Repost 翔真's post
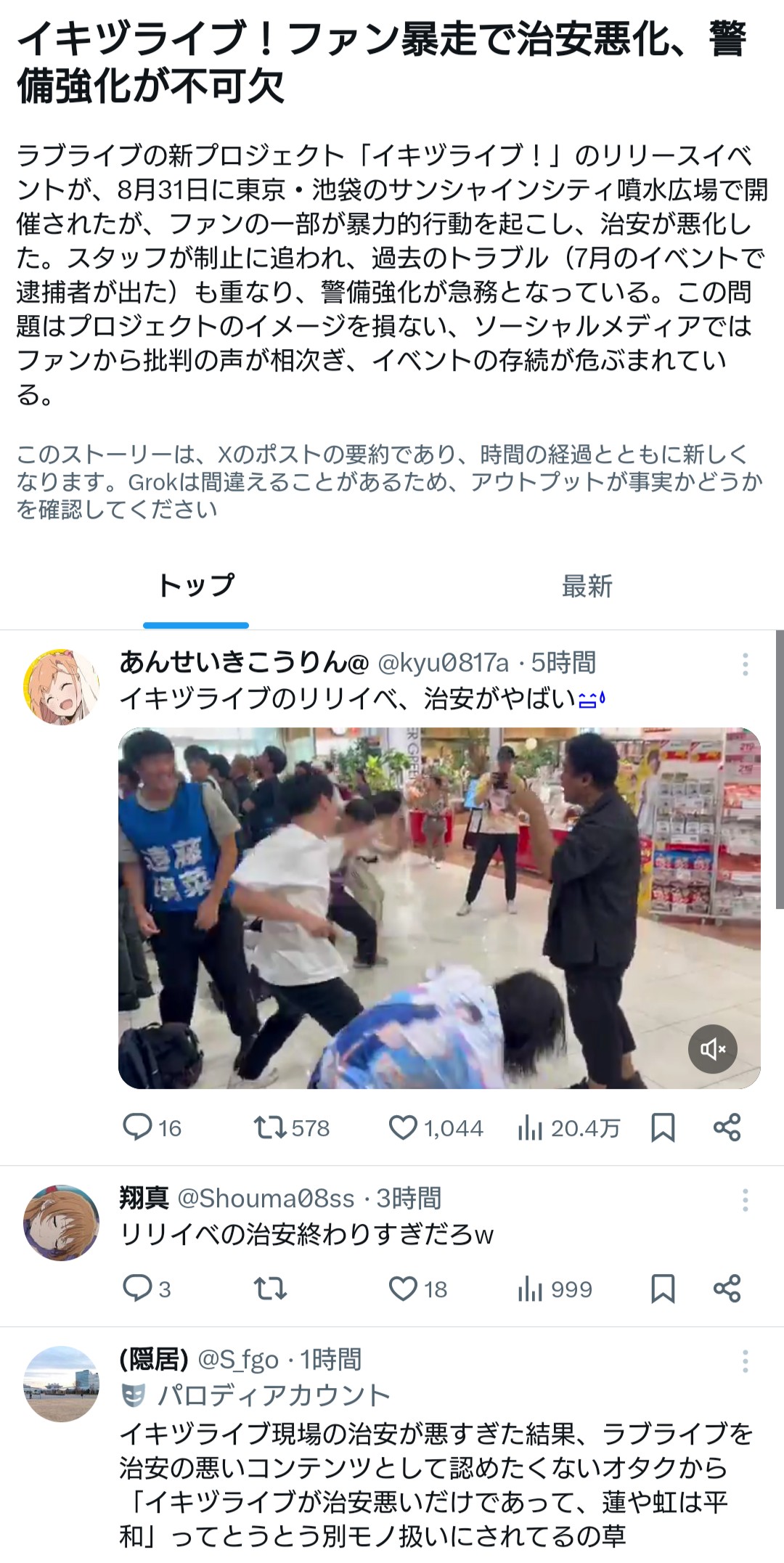The image size is (784, 1563). pyautogui.click(x=270, y=1289)
